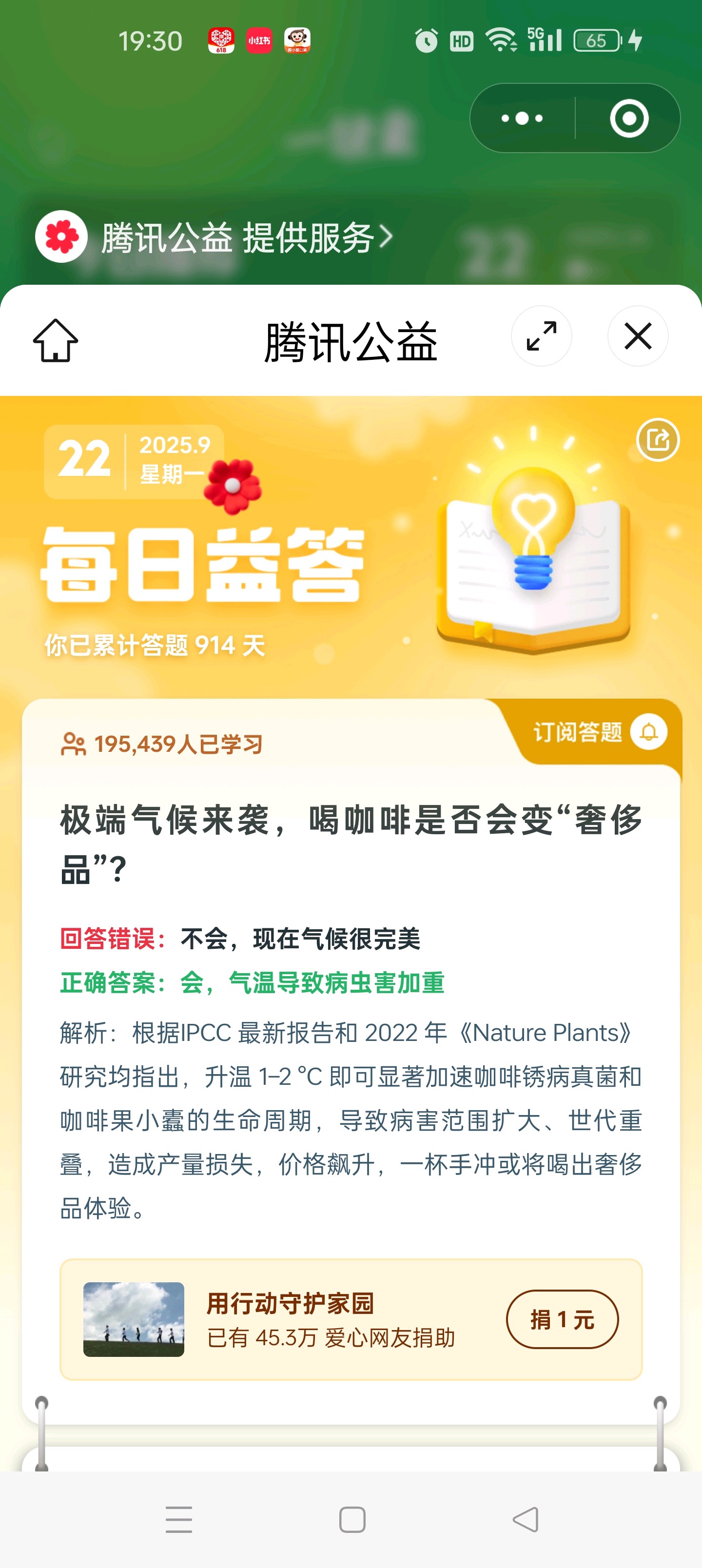Go to the 腾讯公益 home page
Image resolution: width=702 pixels, height=1568 pixels.
click(56, 340)
